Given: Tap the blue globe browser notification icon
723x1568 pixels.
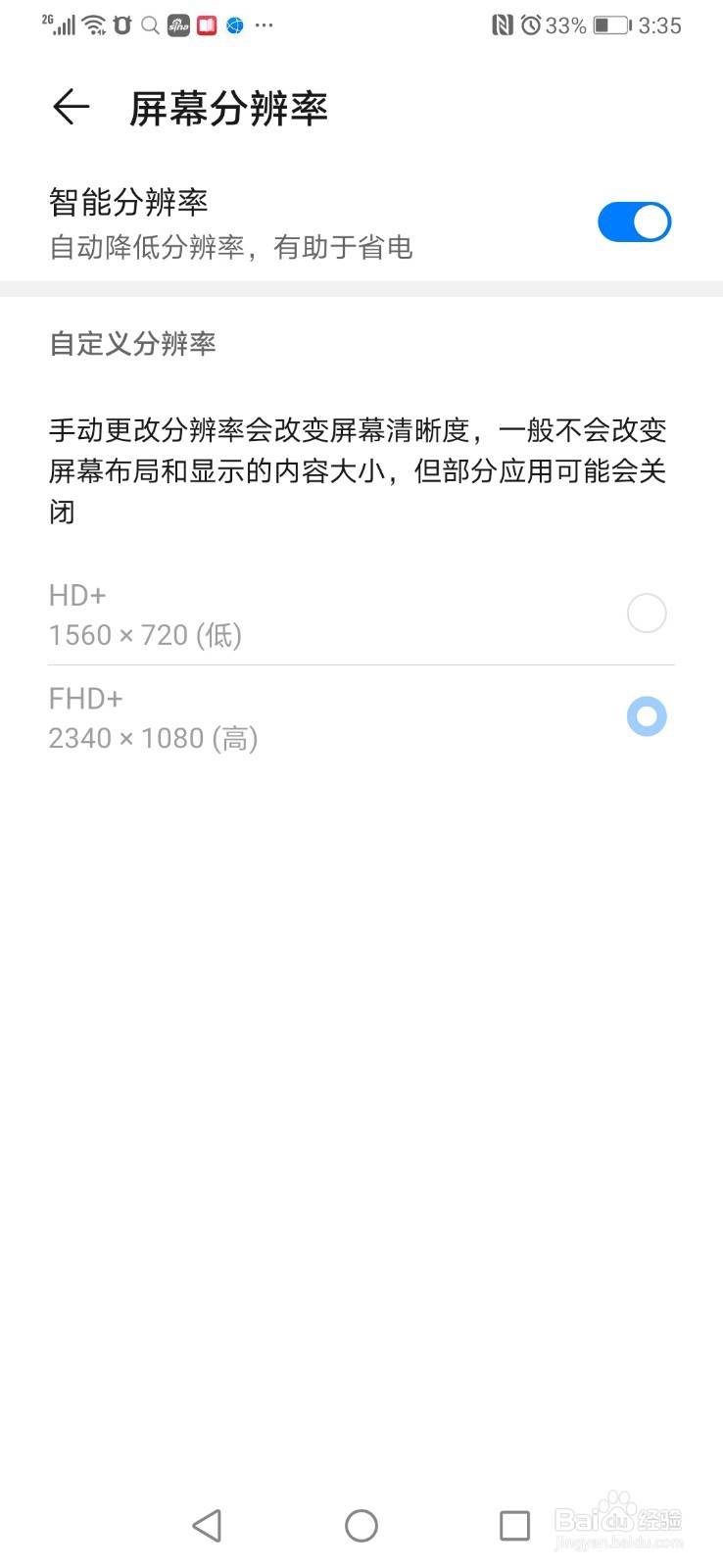Looking at the screenshot, I should [x=233, y=24].
